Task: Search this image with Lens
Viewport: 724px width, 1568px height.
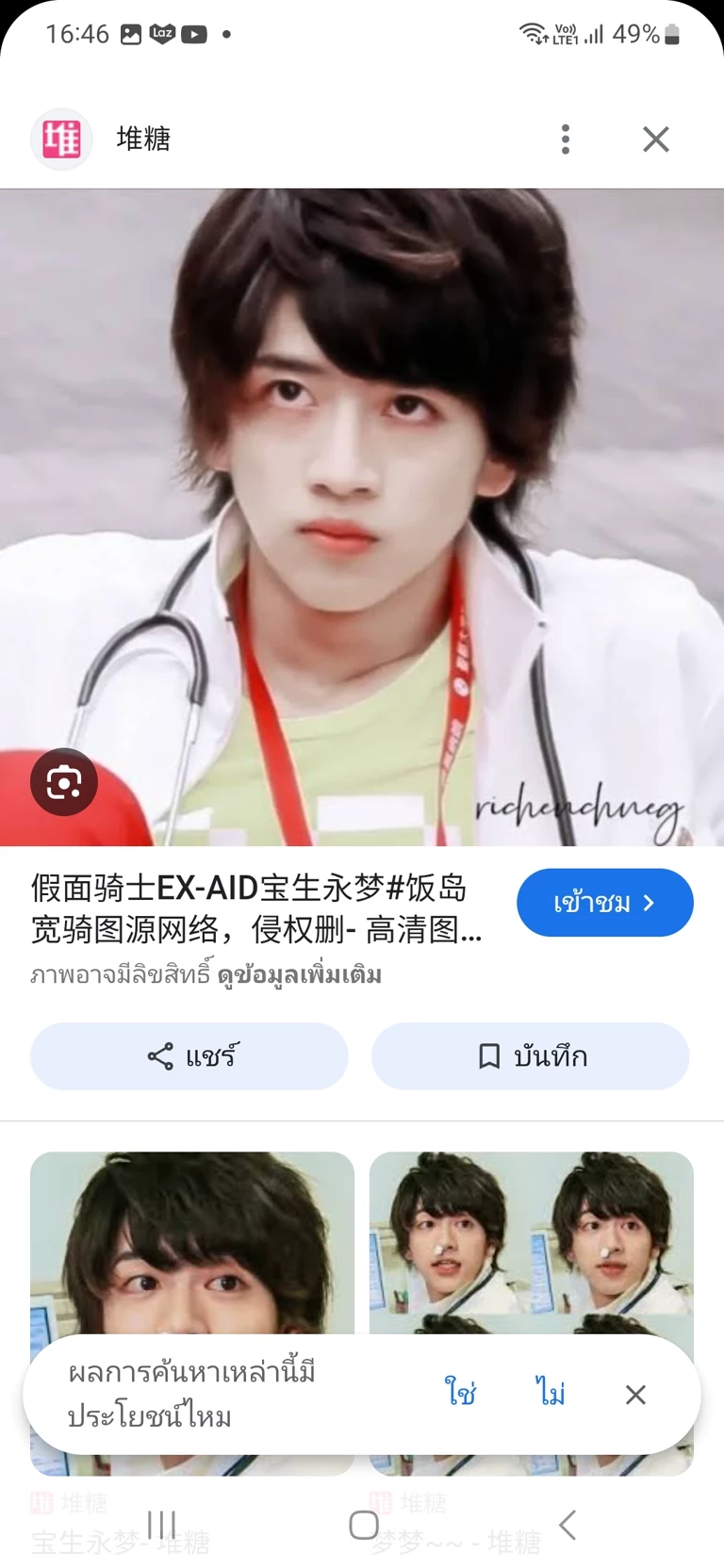Action: (64, 782)
